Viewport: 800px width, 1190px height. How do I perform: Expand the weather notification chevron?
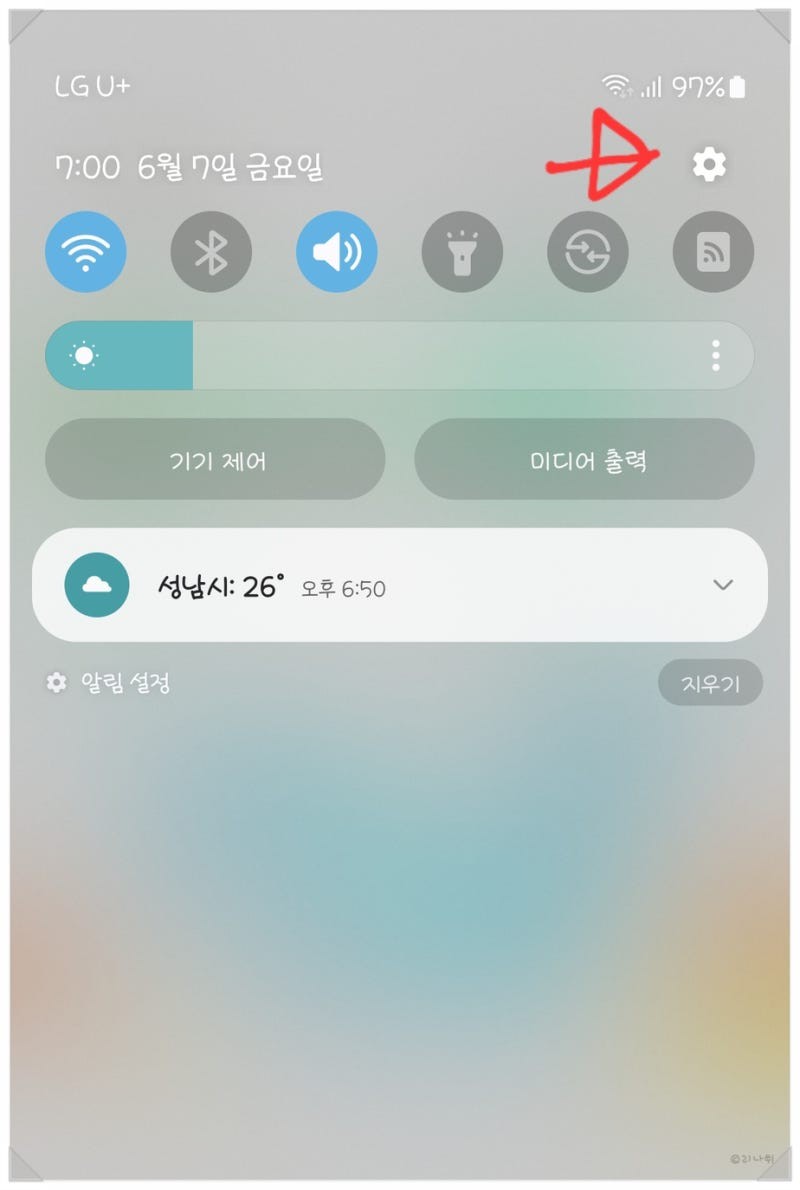pyautogui.click(x=724, y=586)
